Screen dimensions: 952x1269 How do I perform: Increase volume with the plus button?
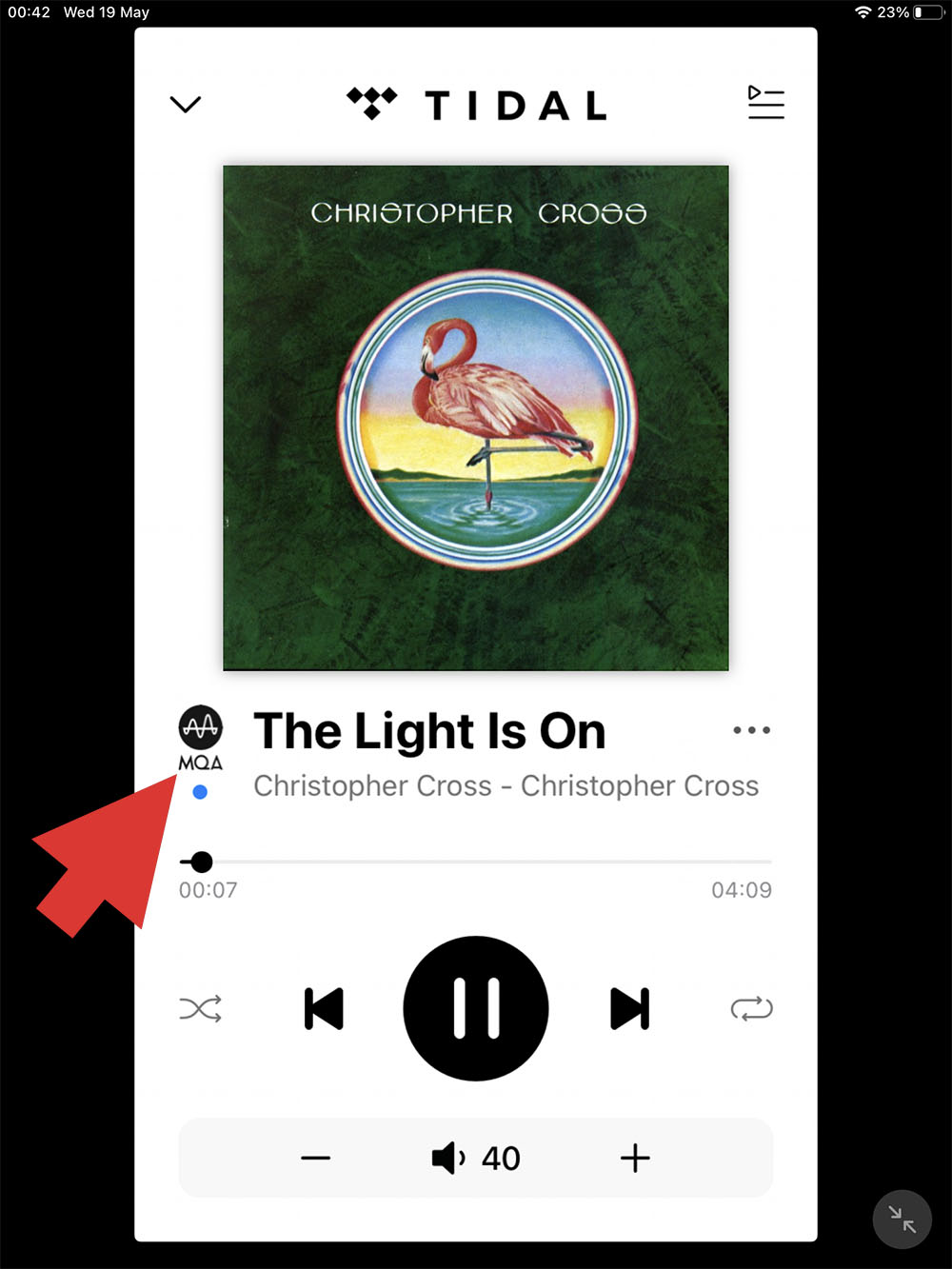(635, 1158)
